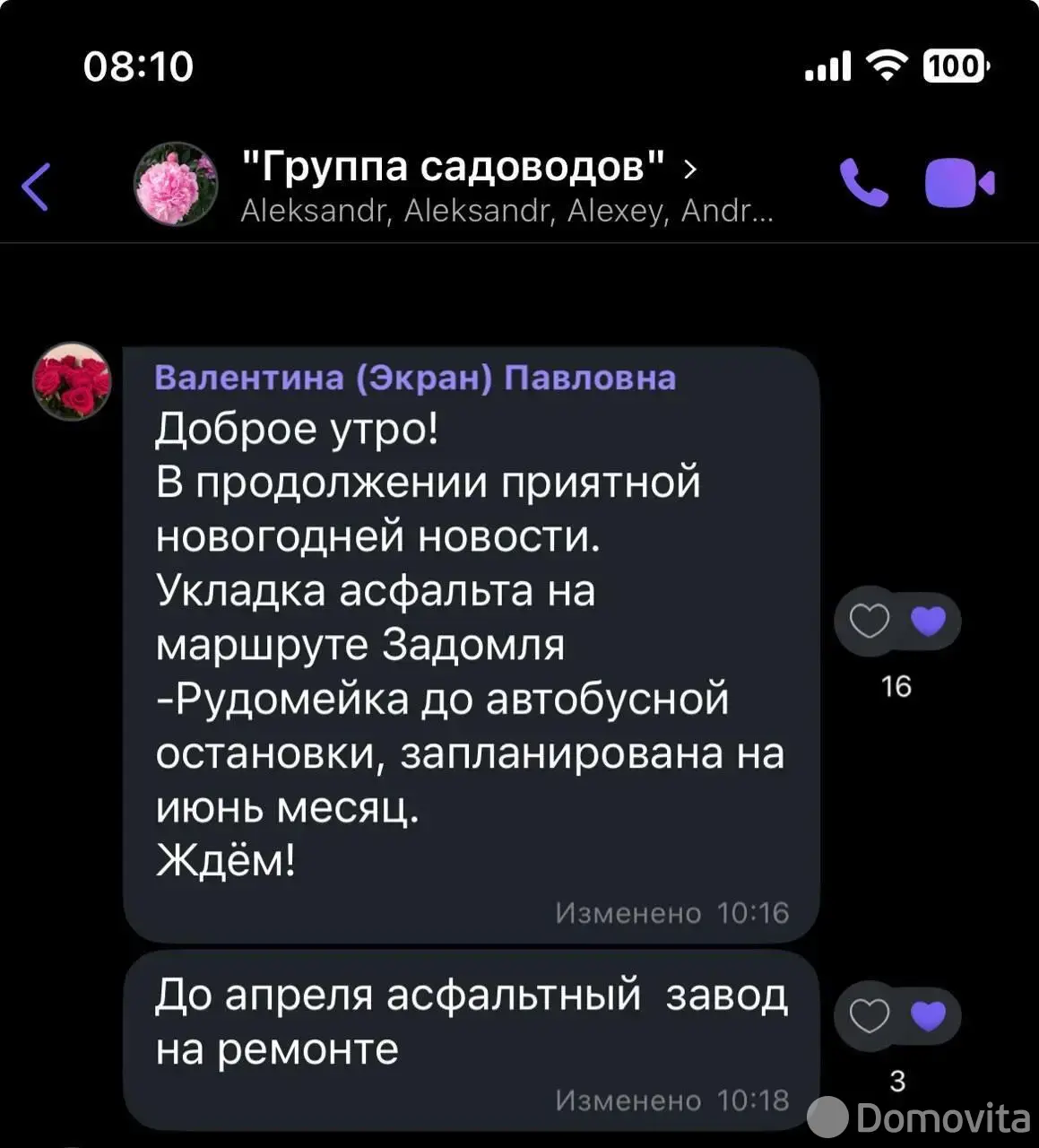Tap the reaction count 3 below the last message
Screen dimensions: 1039x1148
(896, 1083)
